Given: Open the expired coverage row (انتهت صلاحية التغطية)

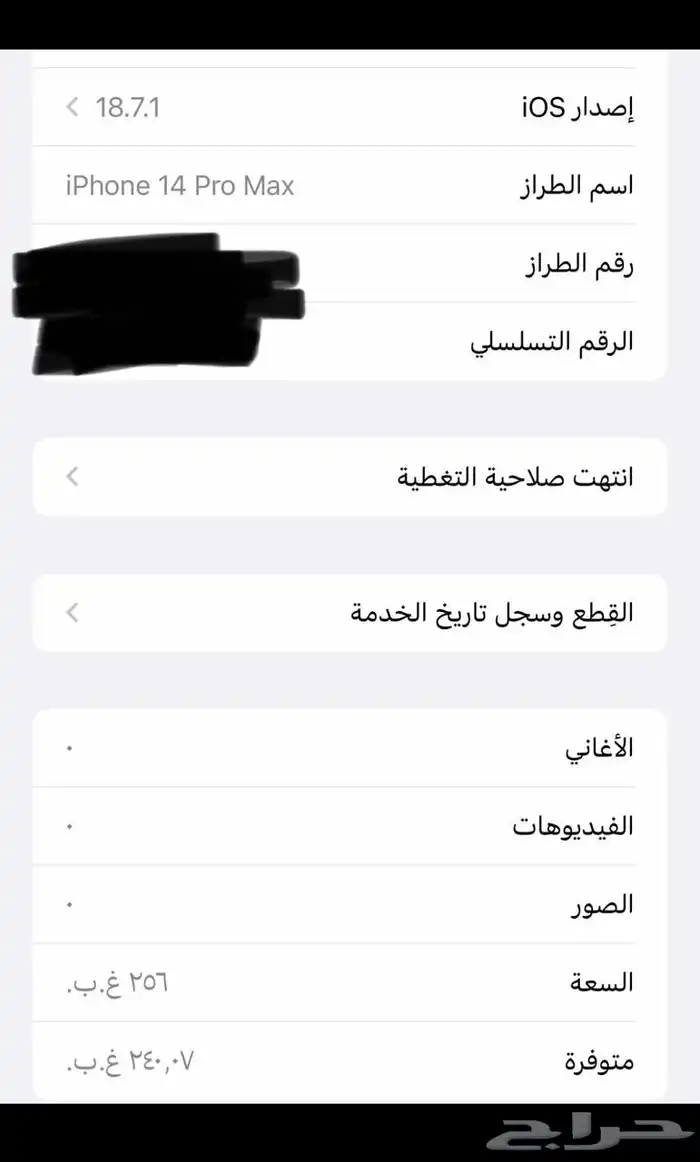Looking at the screenshot, I should pos(350,477).
